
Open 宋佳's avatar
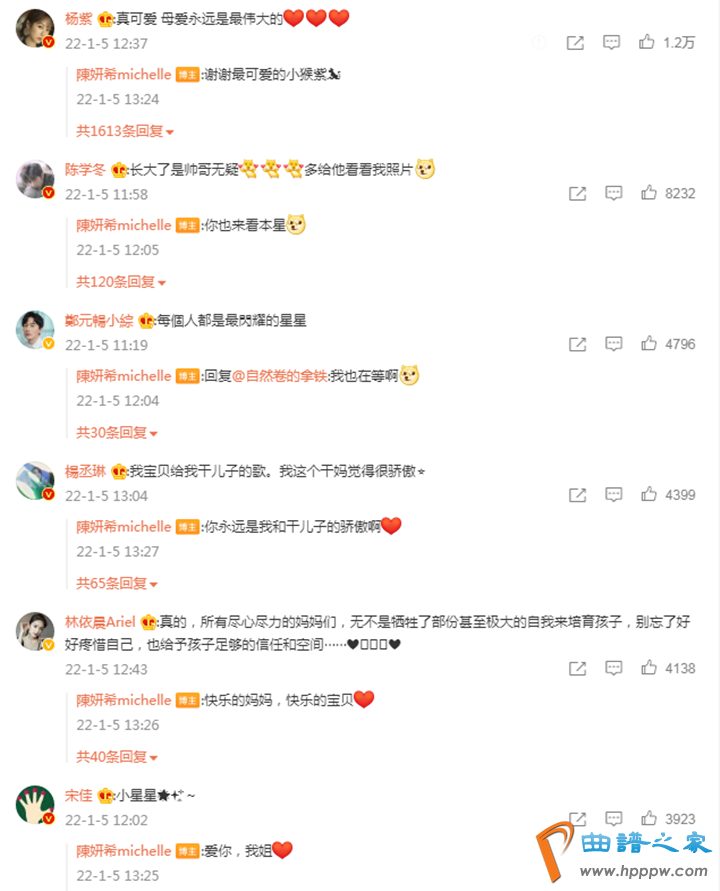pos(35,805)
